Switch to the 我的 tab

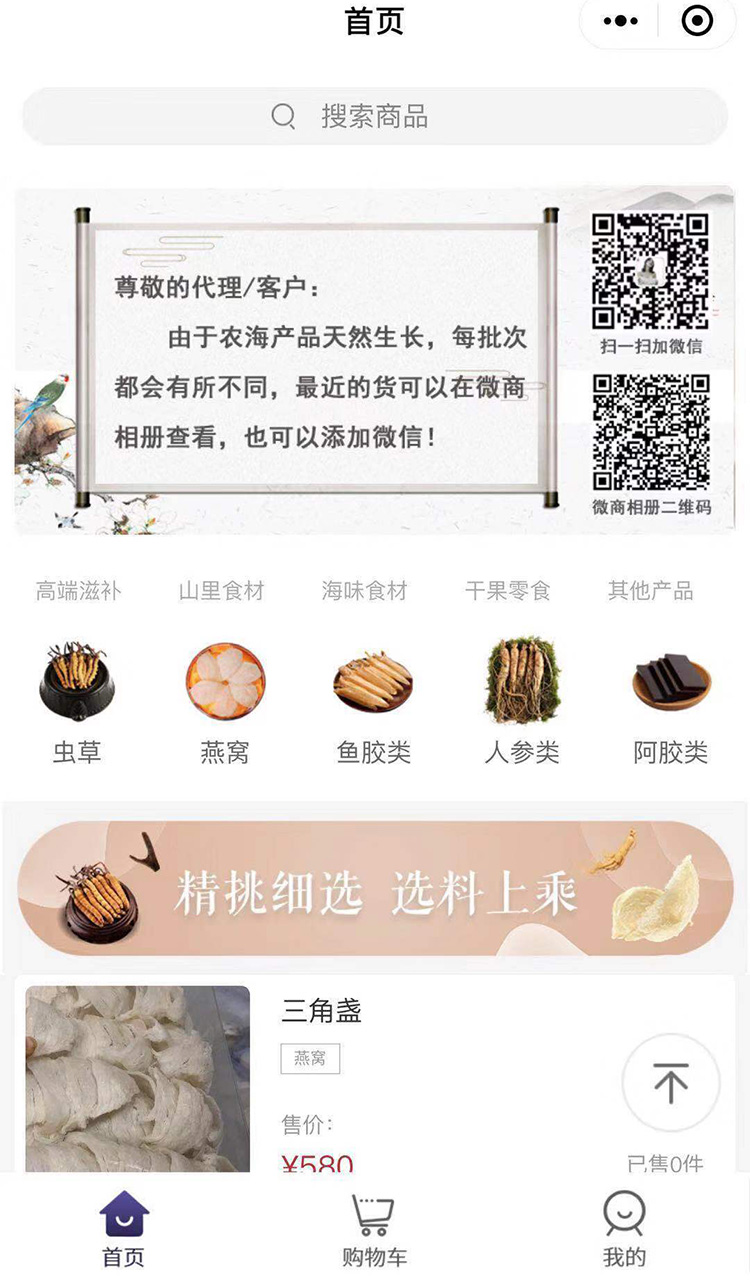(x=624, y=1230)
